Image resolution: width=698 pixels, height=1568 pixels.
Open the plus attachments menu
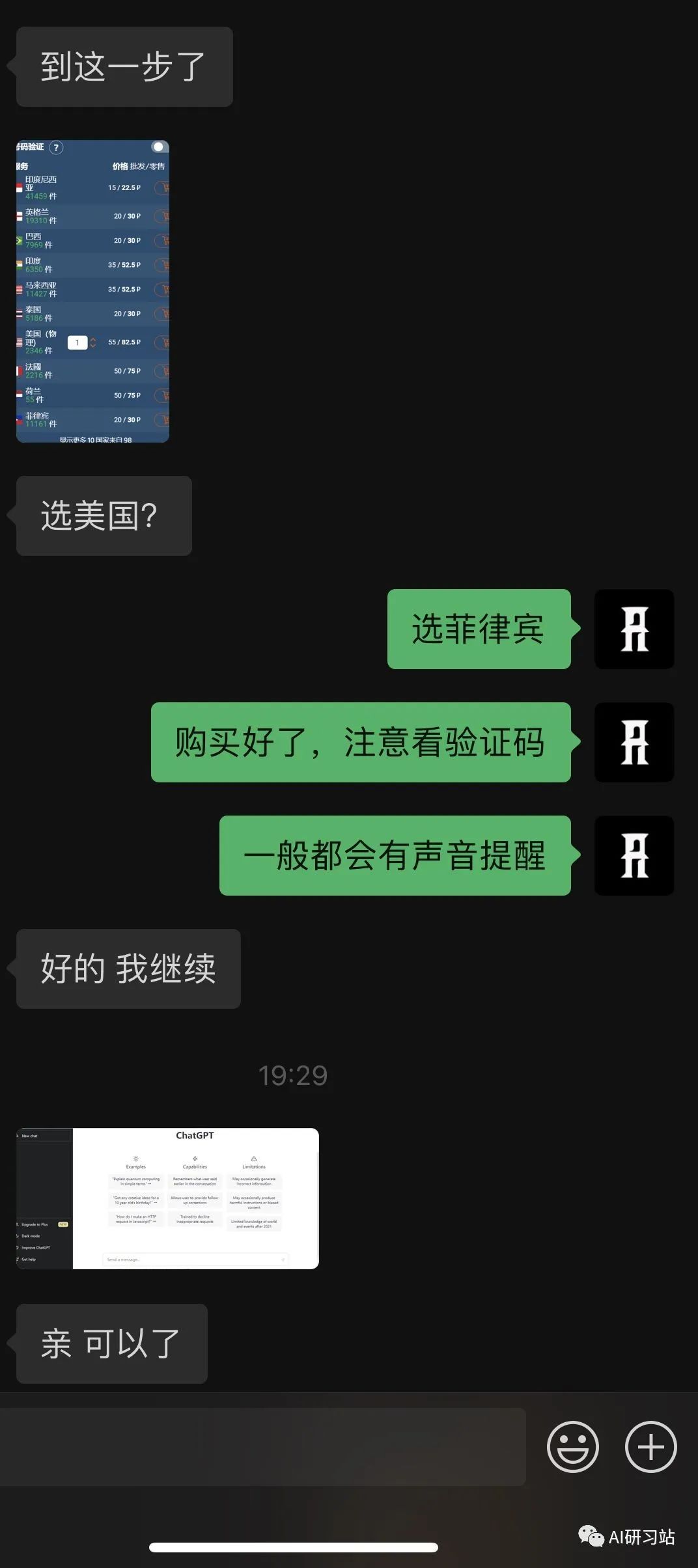pos(650,1446)
